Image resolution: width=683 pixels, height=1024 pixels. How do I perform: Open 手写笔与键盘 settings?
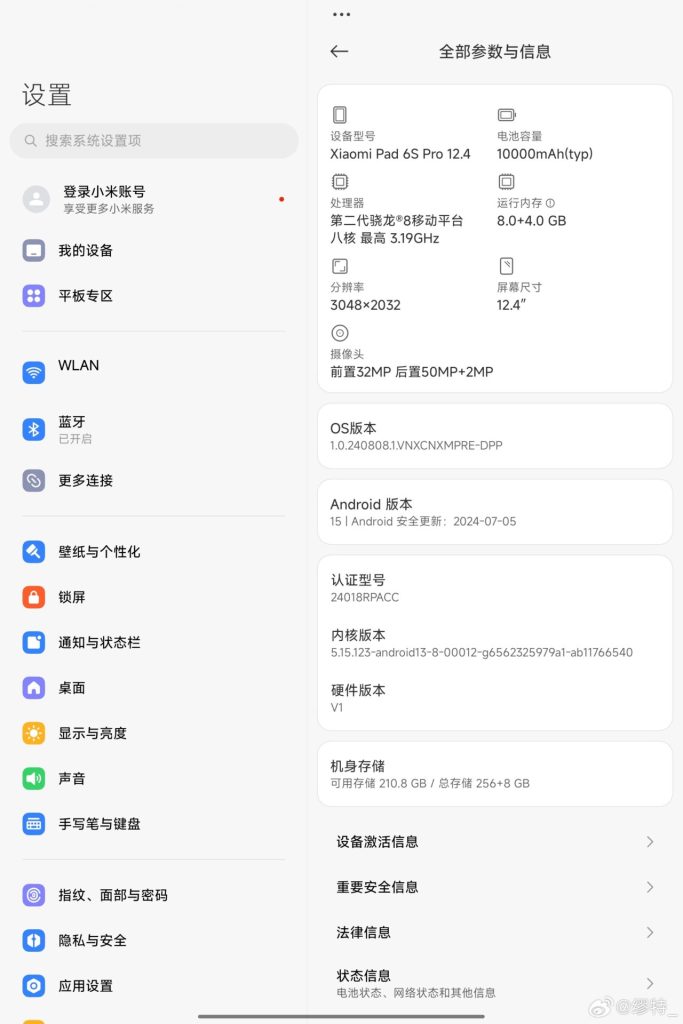(99, 824)
